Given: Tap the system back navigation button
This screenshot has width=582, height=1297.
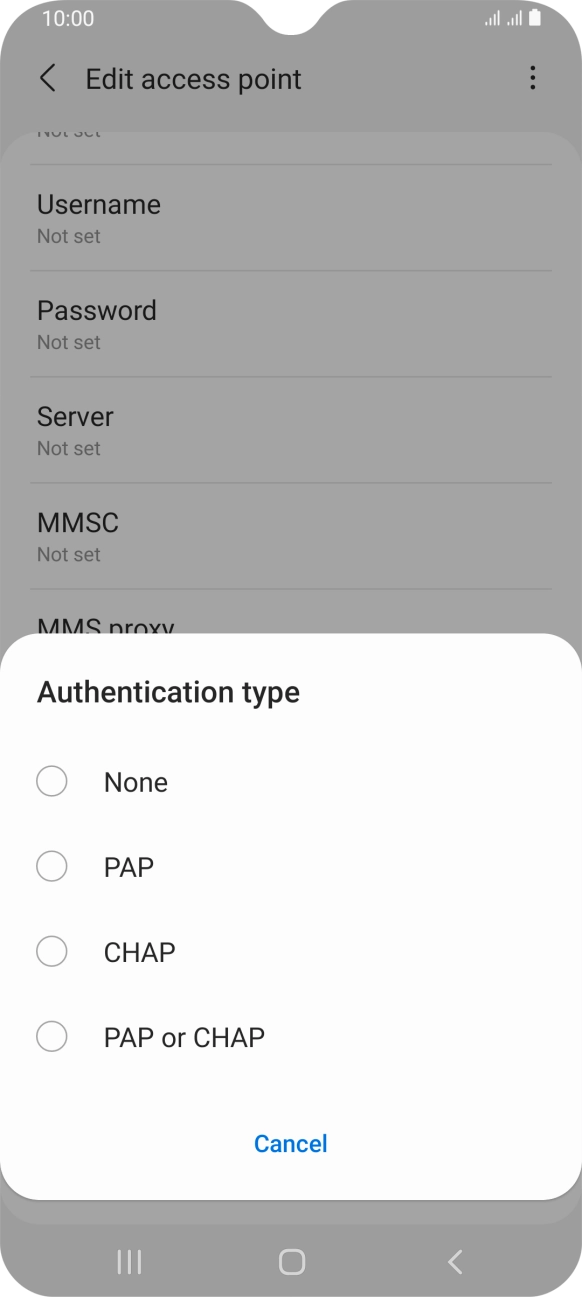Looking at the screenshot, I should [454, 1262].
